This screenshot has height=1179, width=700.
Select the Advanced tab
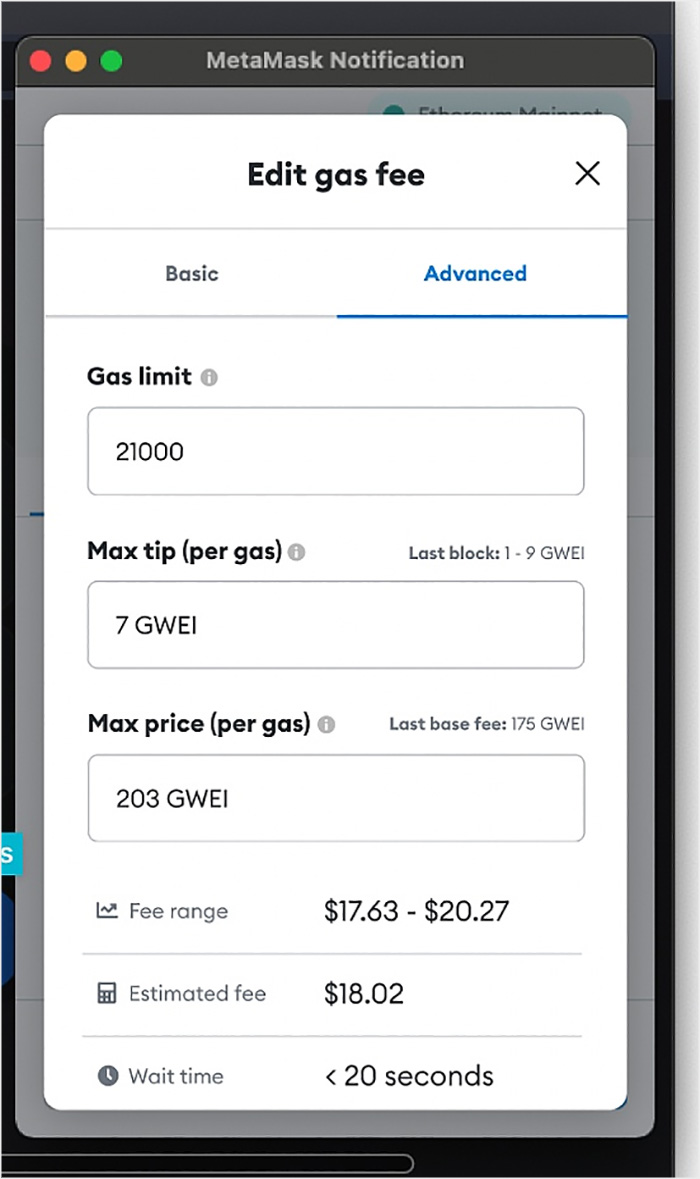pyautogui.click(x=475, y=273)
